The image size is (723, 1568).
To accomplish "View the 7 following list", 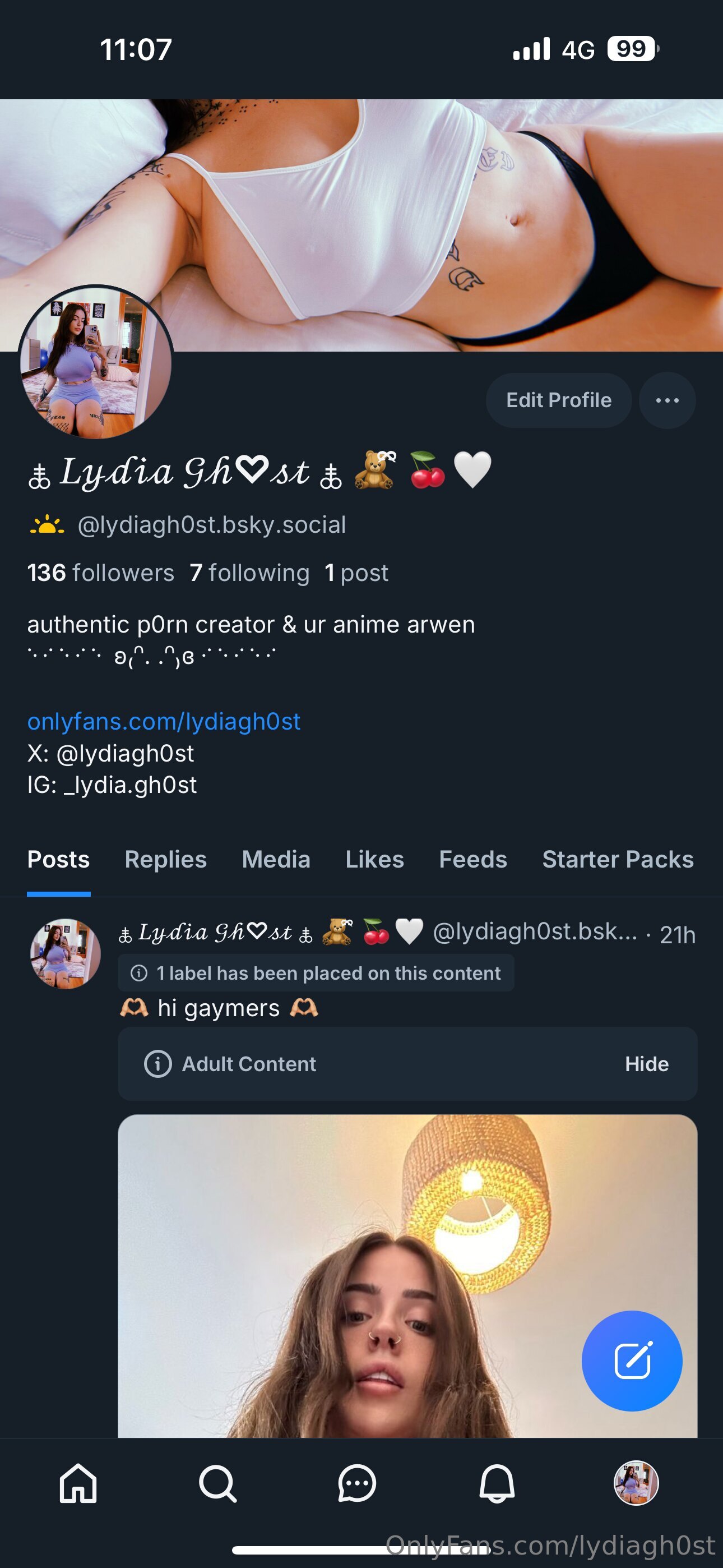I will [x=249, y=573].
